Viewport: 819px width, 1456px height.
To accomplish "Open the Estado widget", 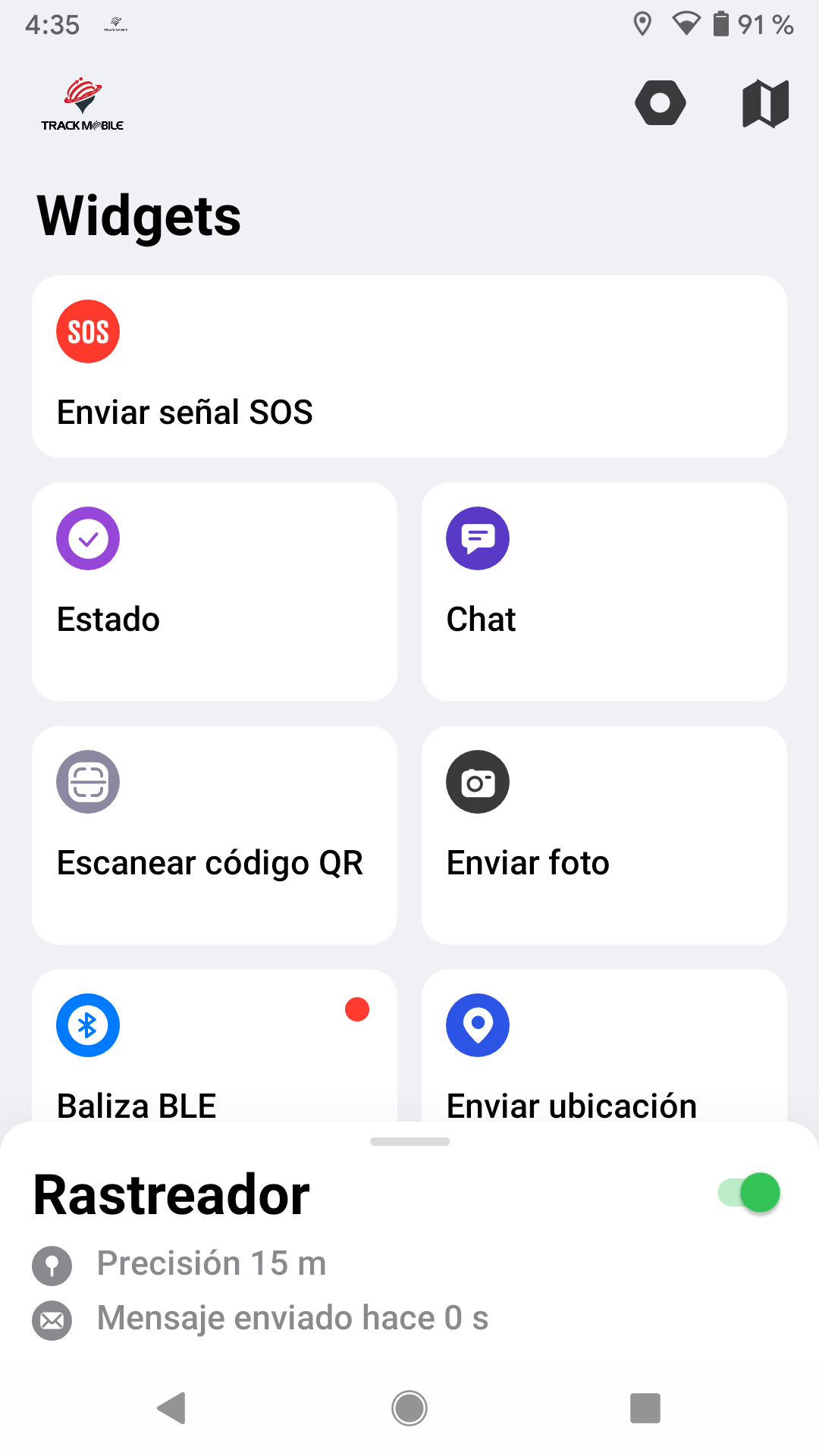I will [x=215, y=591].
